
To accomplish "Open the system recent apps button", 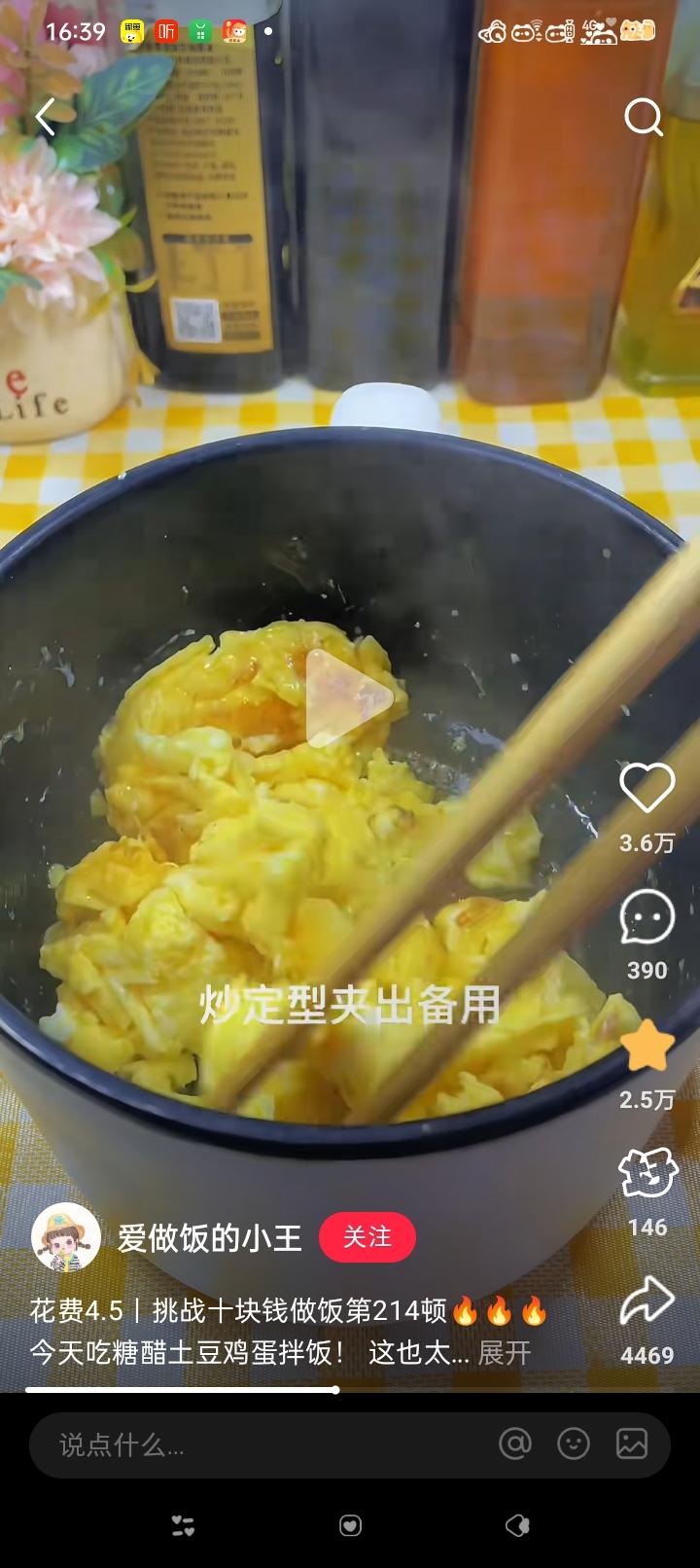I will [183, 1526].
